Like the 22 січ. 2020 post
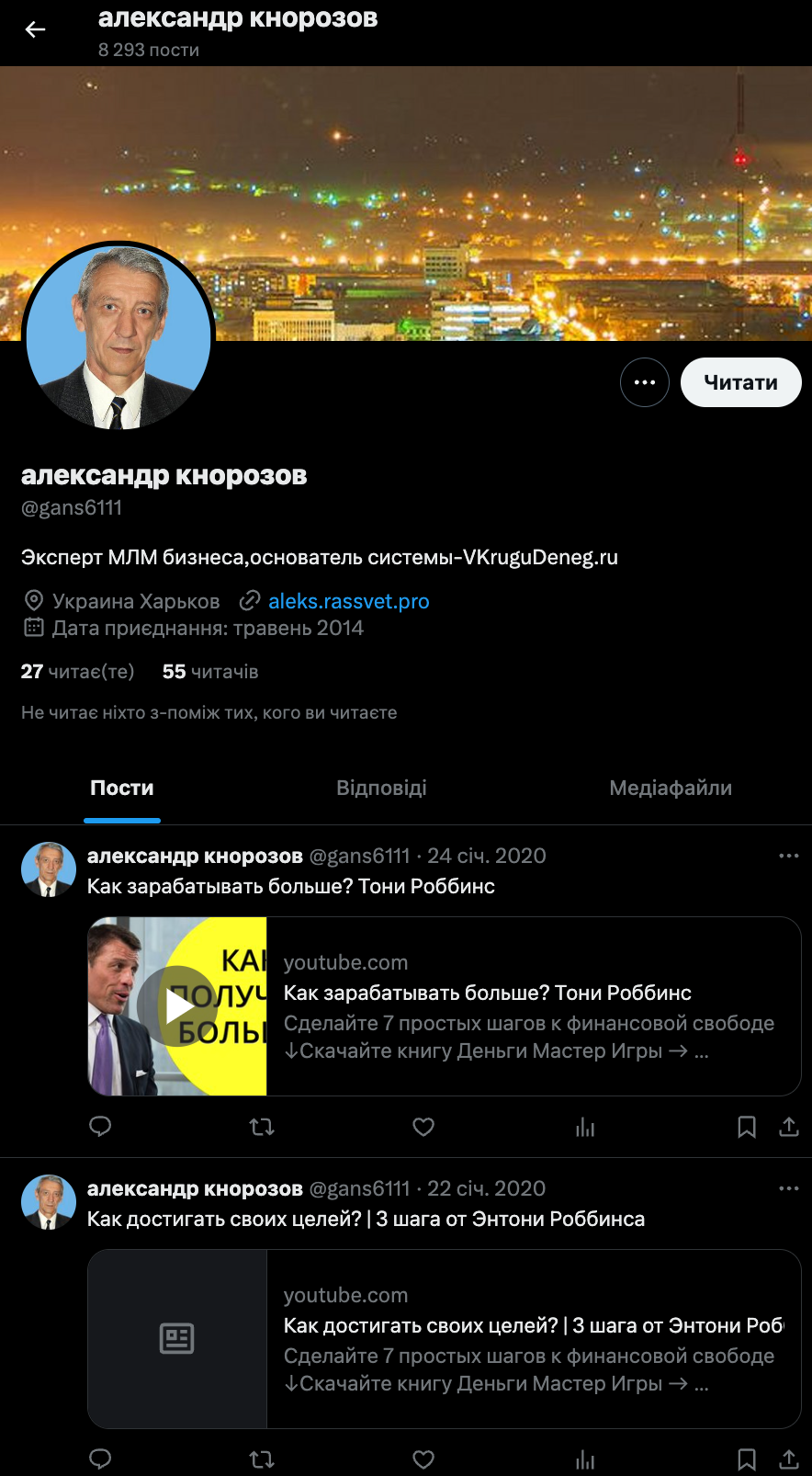This screenshot has width=812, height=1476. 423,1459
